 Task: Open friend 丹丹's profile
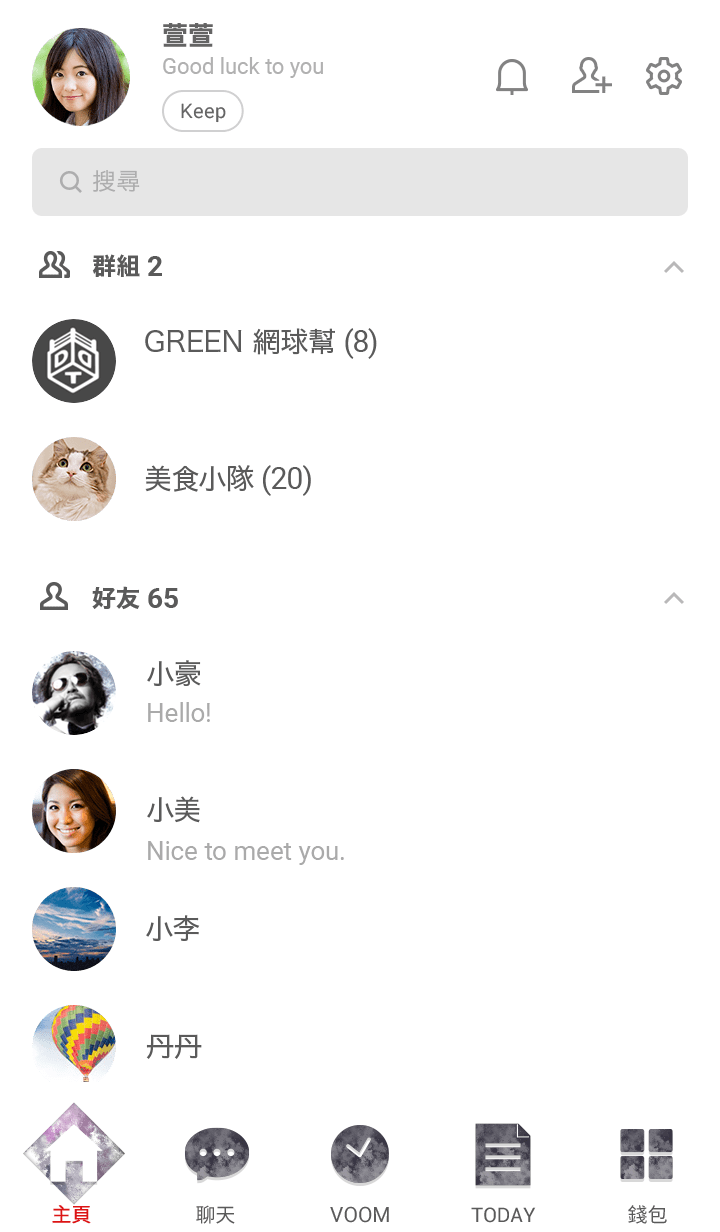(360, 1046)
